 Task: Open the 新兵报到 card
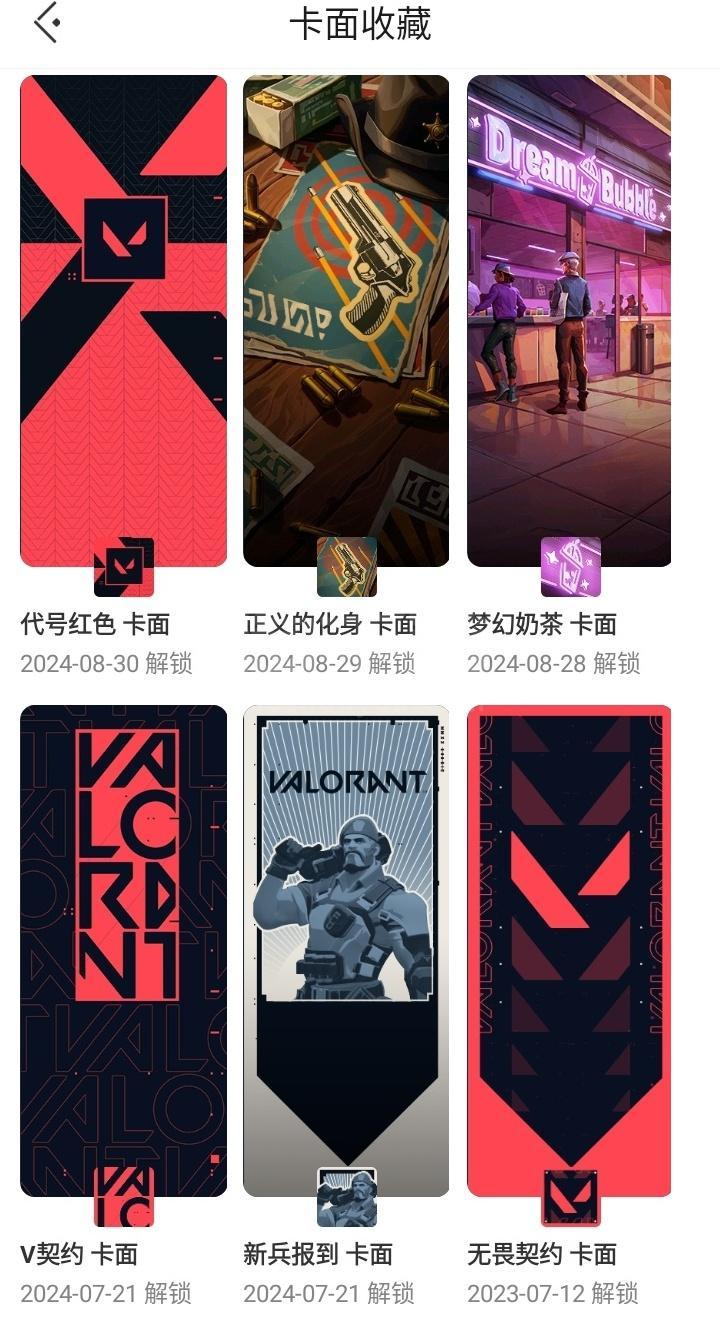pos(346,950)
